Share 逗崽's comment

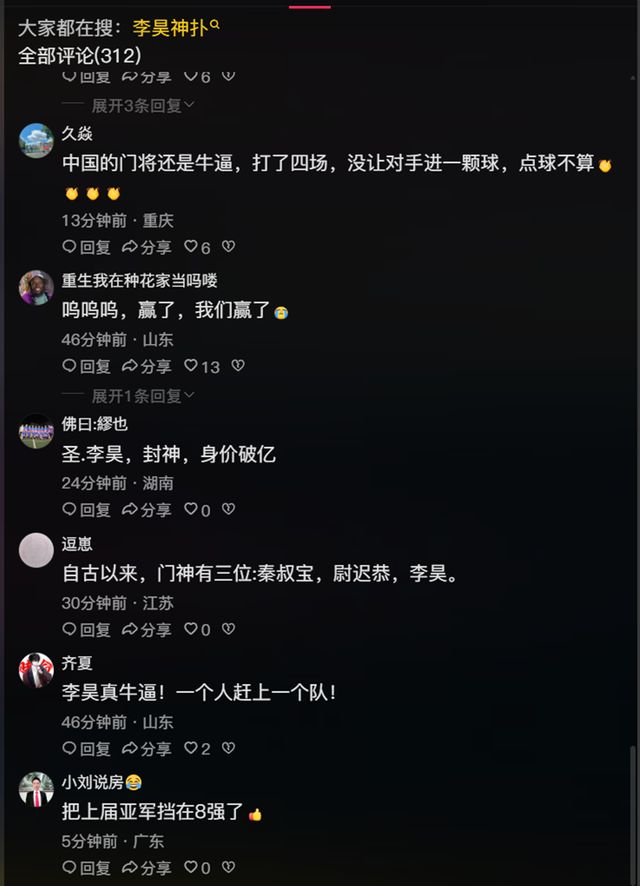point(146,630)
